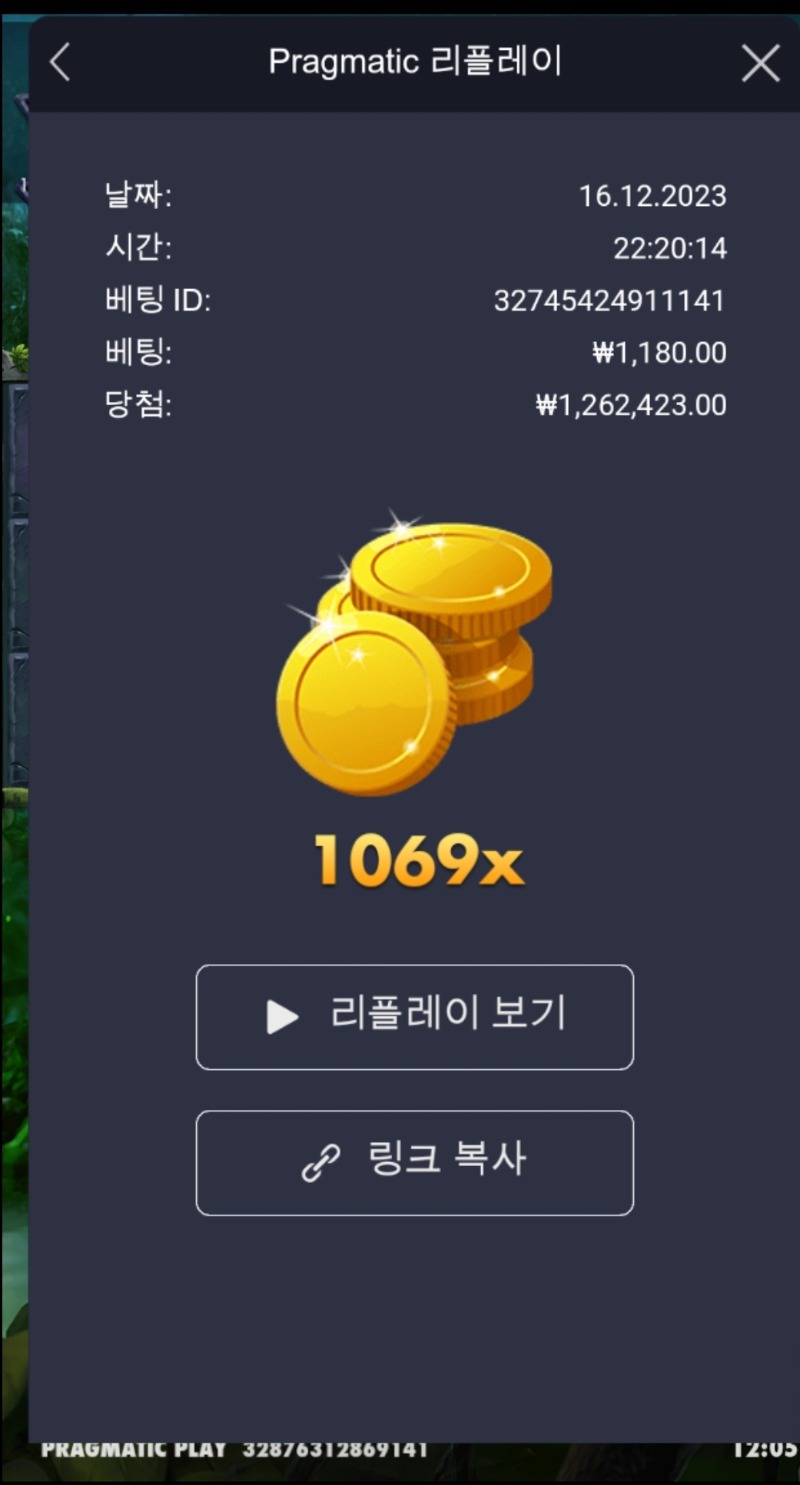Viewport: 800px width, 1485px height.
Task: Close the Pragmatic replay dialog
Action: [x=760, y=64]
